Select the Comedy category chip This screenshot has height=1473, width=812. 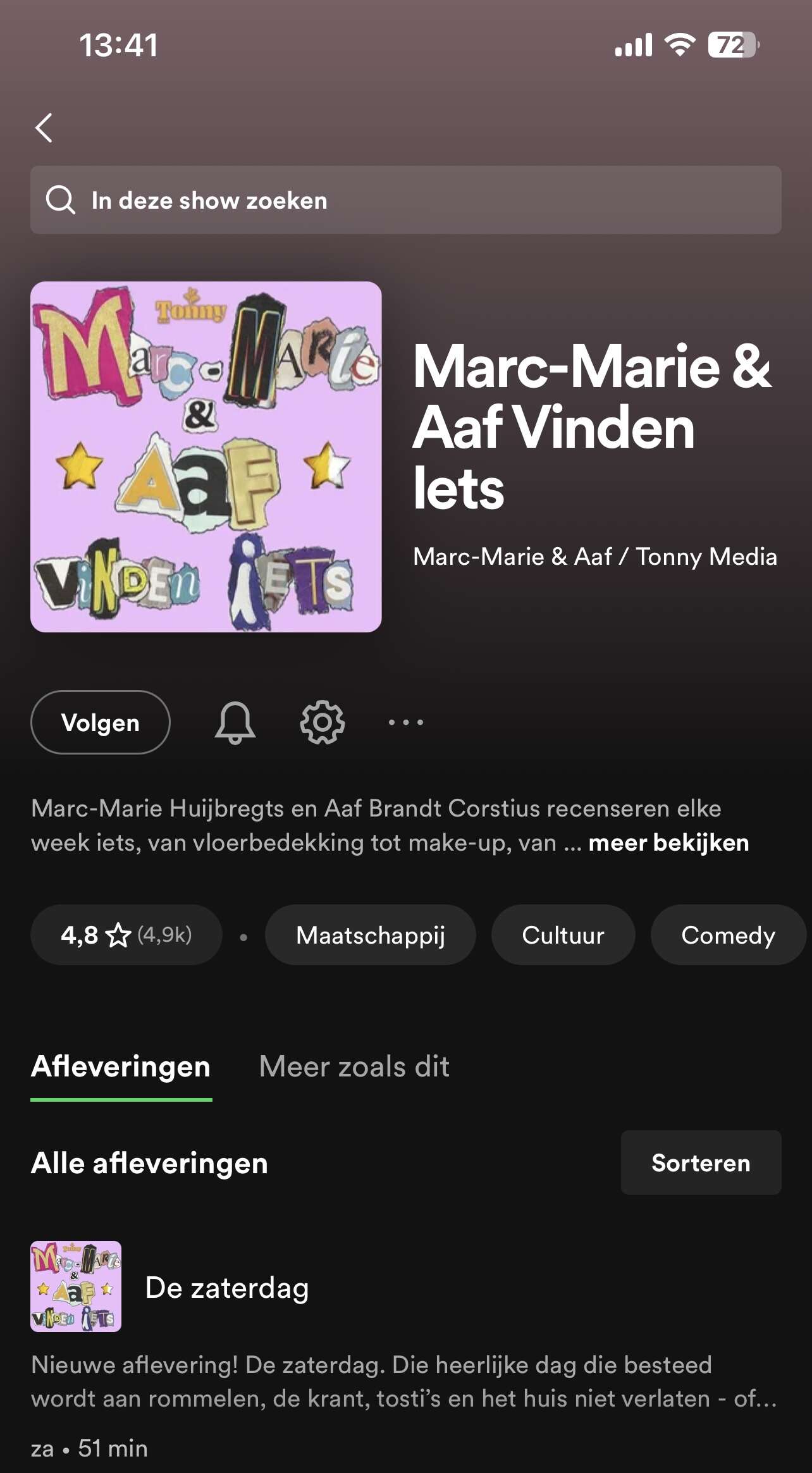coord(729,935)
